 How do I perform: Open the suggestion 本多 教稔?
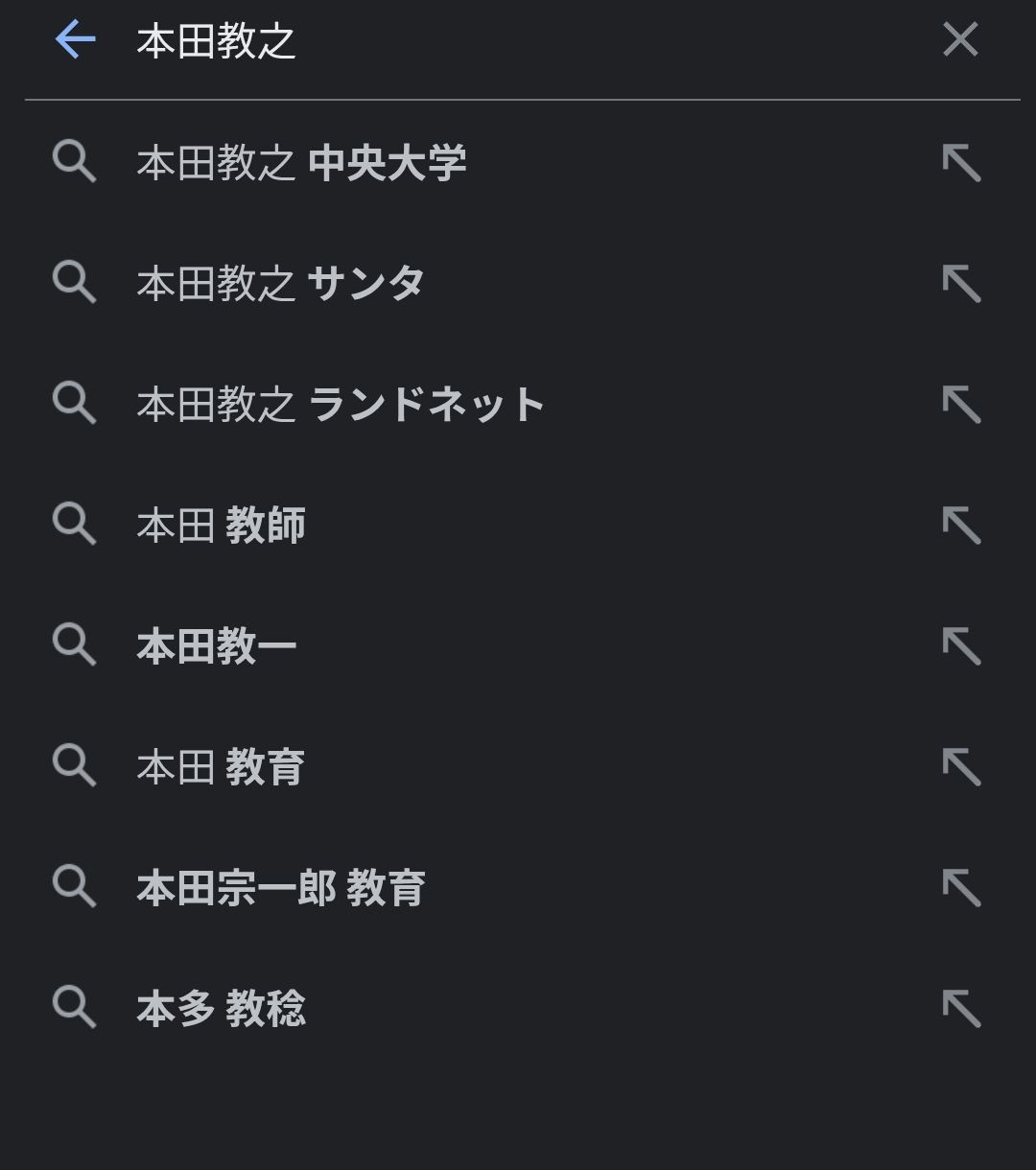coord(223,1008)
